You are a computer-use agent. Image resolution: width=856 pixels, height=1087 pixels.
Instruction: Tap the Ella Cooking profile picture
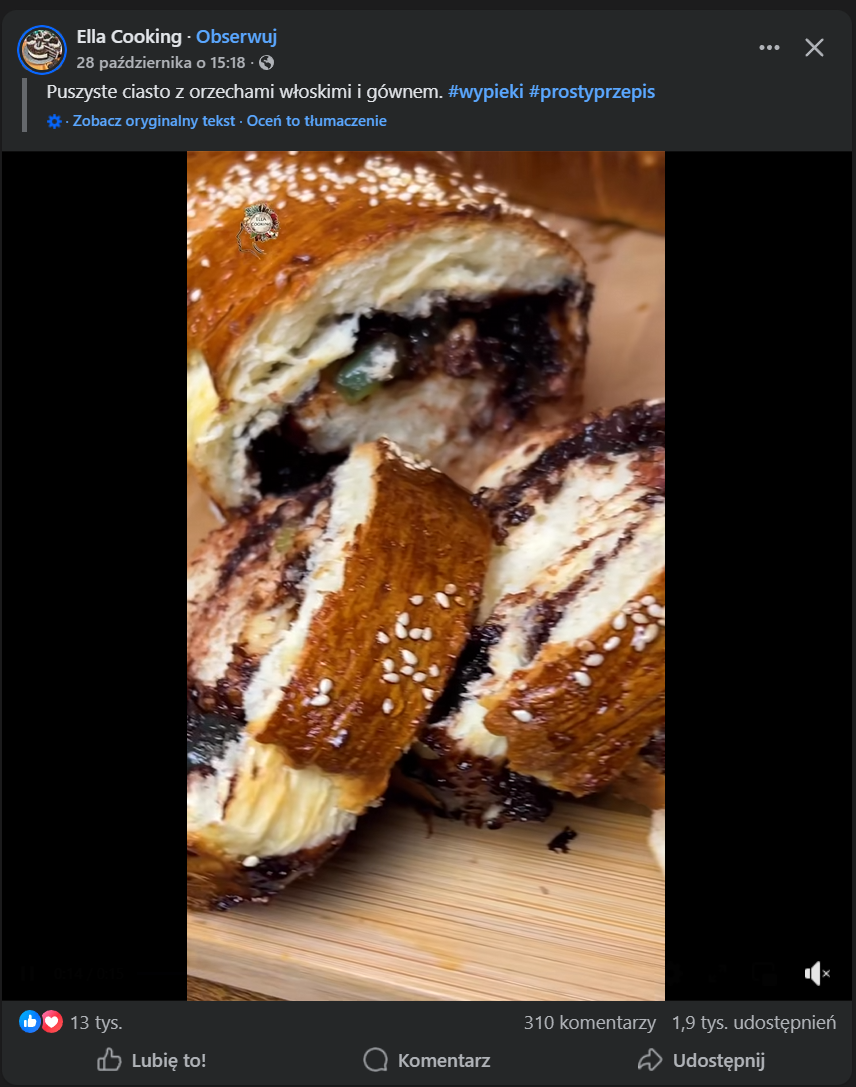(42, 50)
